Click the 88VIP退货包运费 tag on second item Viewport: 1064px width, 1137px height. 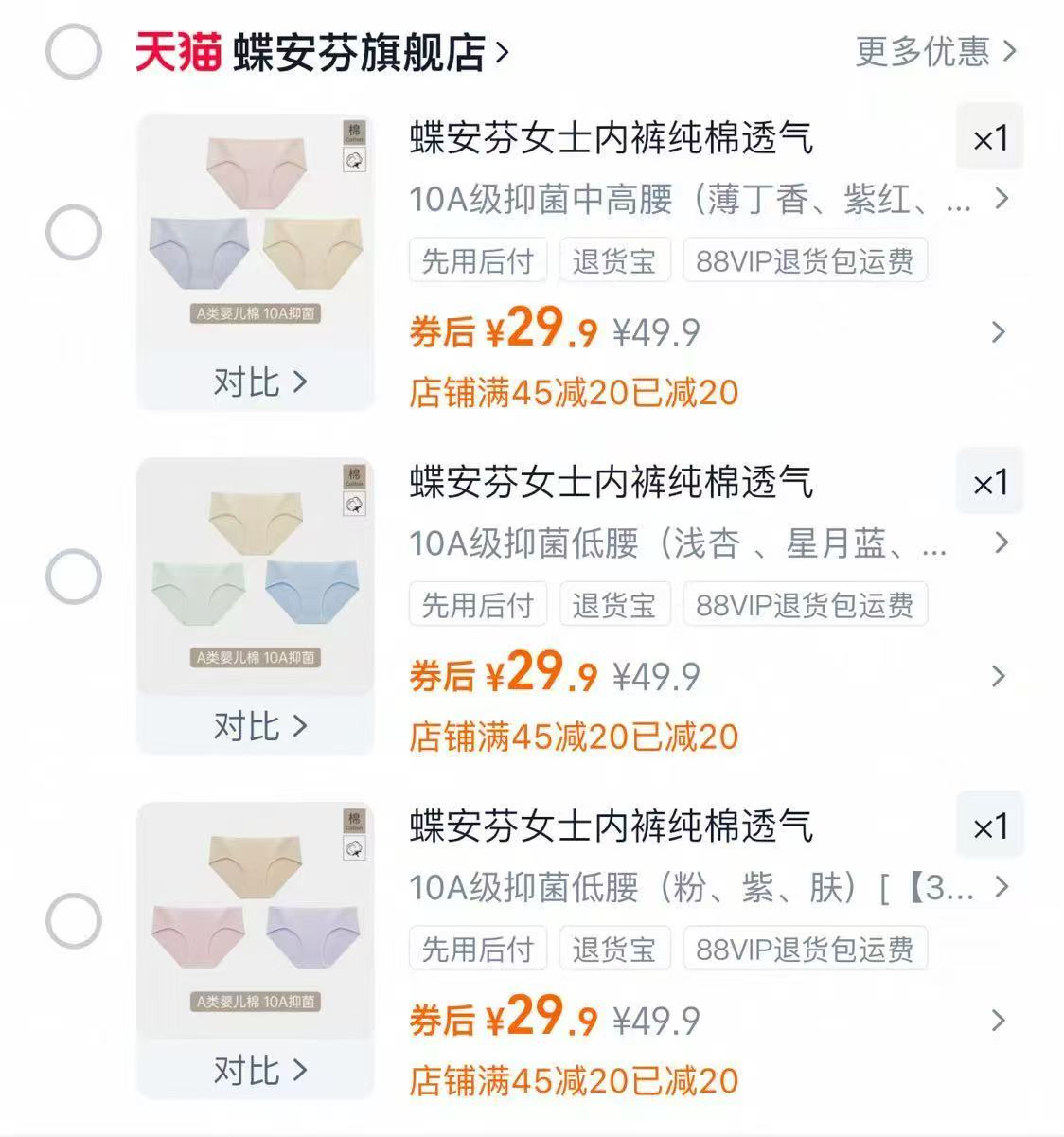tap(806, 604)
